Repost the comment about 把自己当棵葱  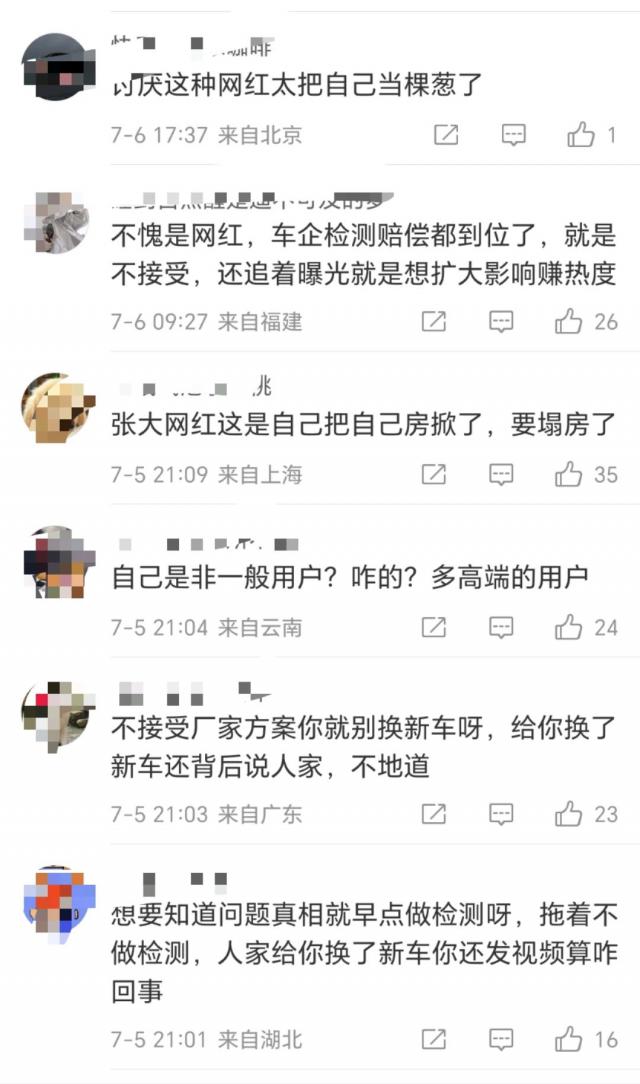pyautogui.click(x=446, y=135)
